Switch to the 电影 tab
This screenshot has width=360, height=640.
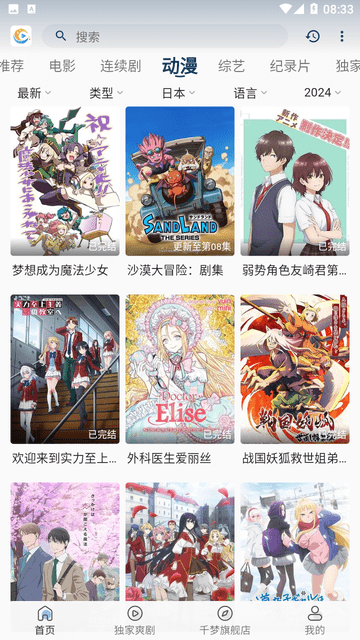tap(62, 66)
